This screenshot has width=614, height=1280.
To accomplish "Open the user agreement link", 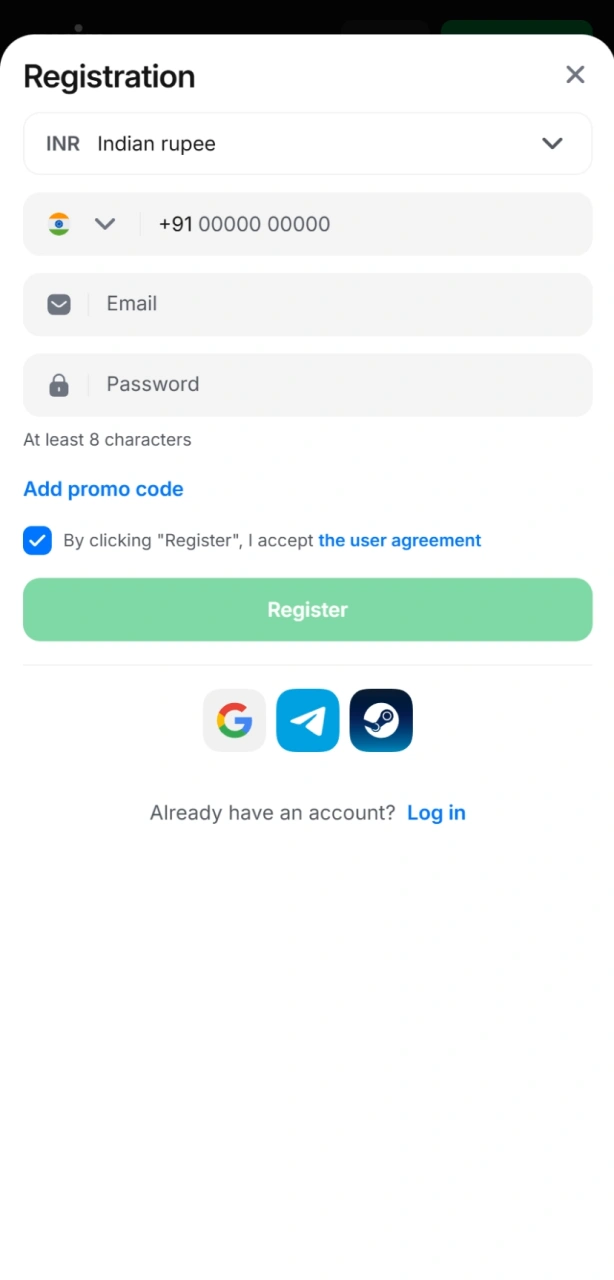I will pyautogui.click(x=399, y=541).
